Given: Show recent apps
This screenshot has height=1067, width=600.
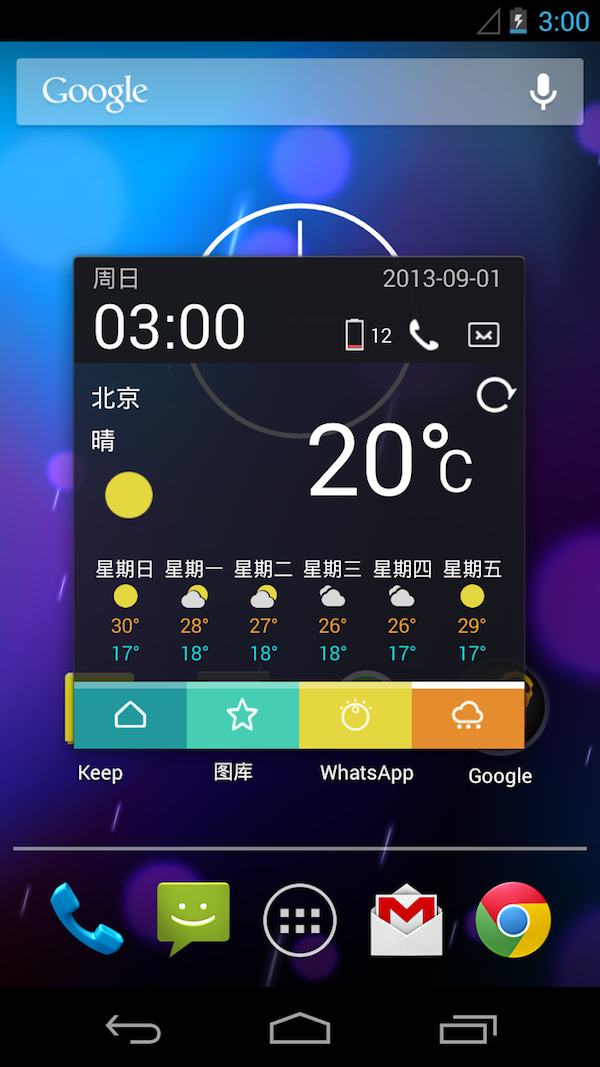Looking at the screenshot, I should tap(467, 1028).
